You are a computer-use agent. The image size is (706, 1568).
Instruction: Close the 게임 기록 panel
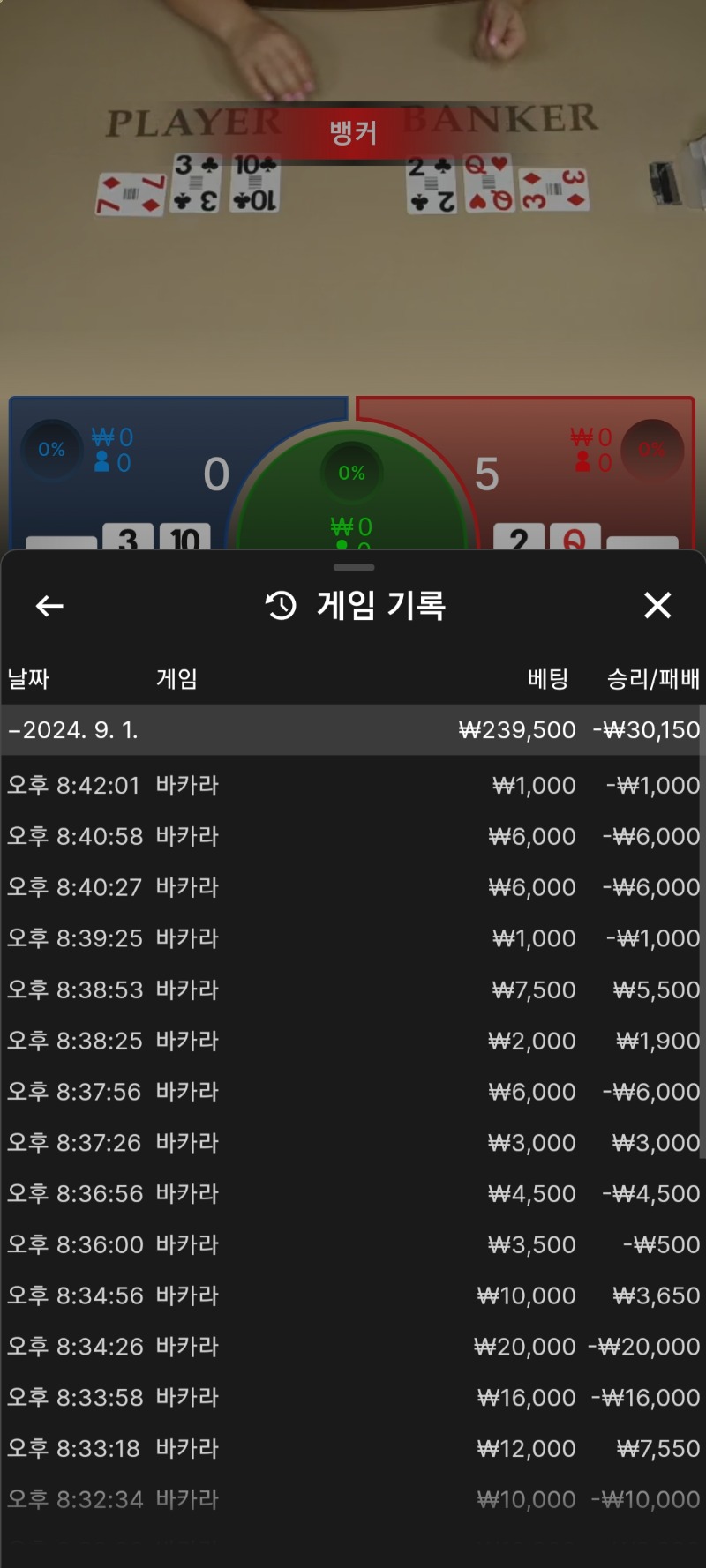point(657,606)
